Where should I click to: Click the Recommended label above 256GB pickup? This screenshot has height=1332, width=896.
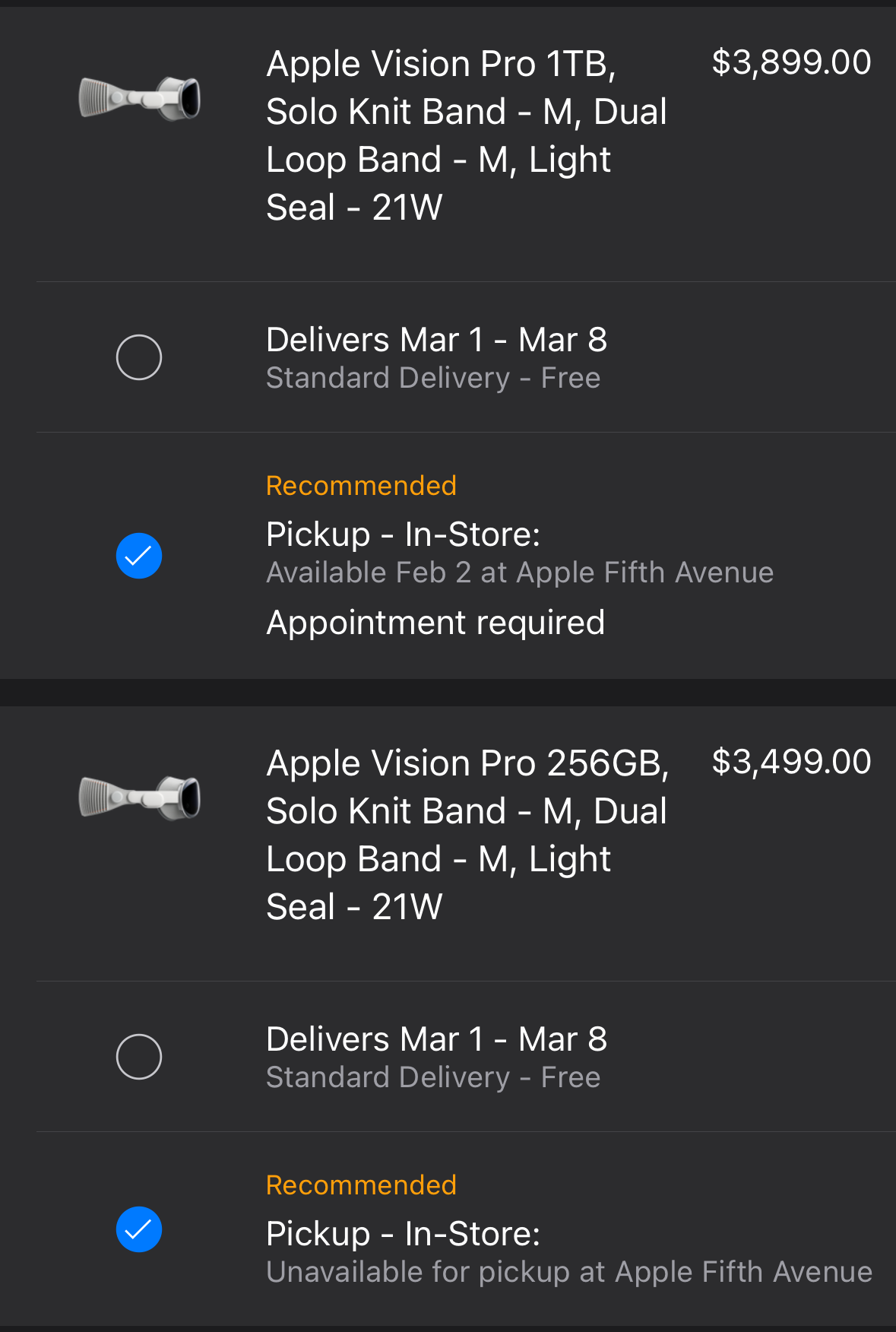click(360, 1184)
